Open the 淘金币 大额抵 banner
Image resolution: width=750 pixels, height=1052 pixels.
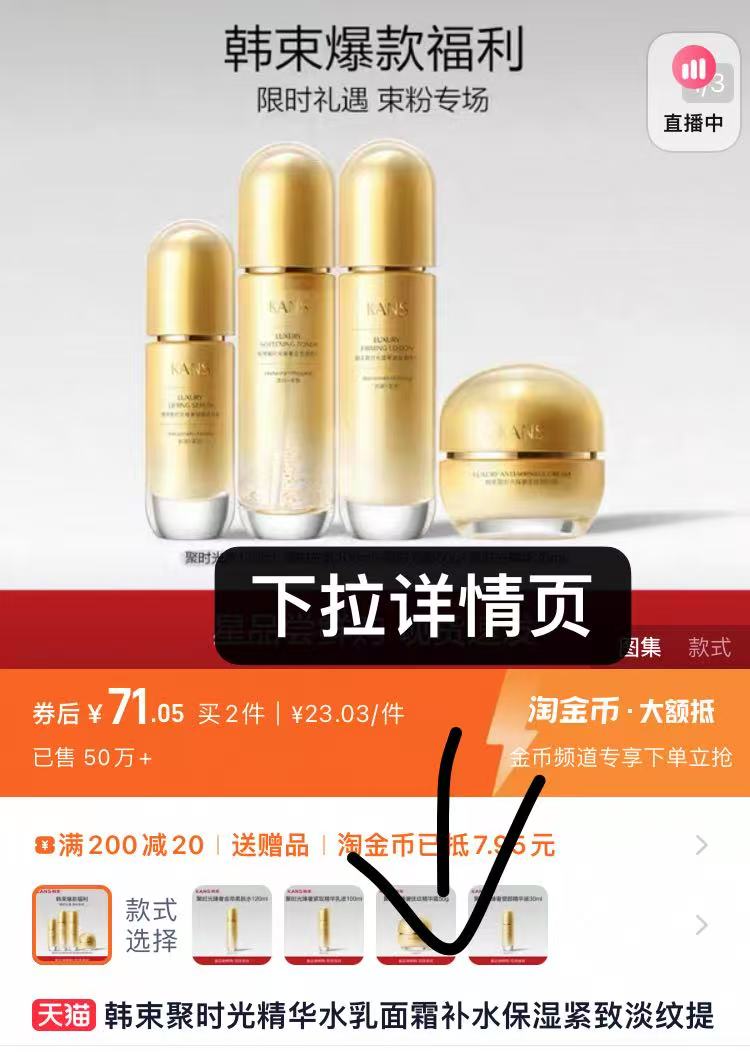click(x=620, y=732)
